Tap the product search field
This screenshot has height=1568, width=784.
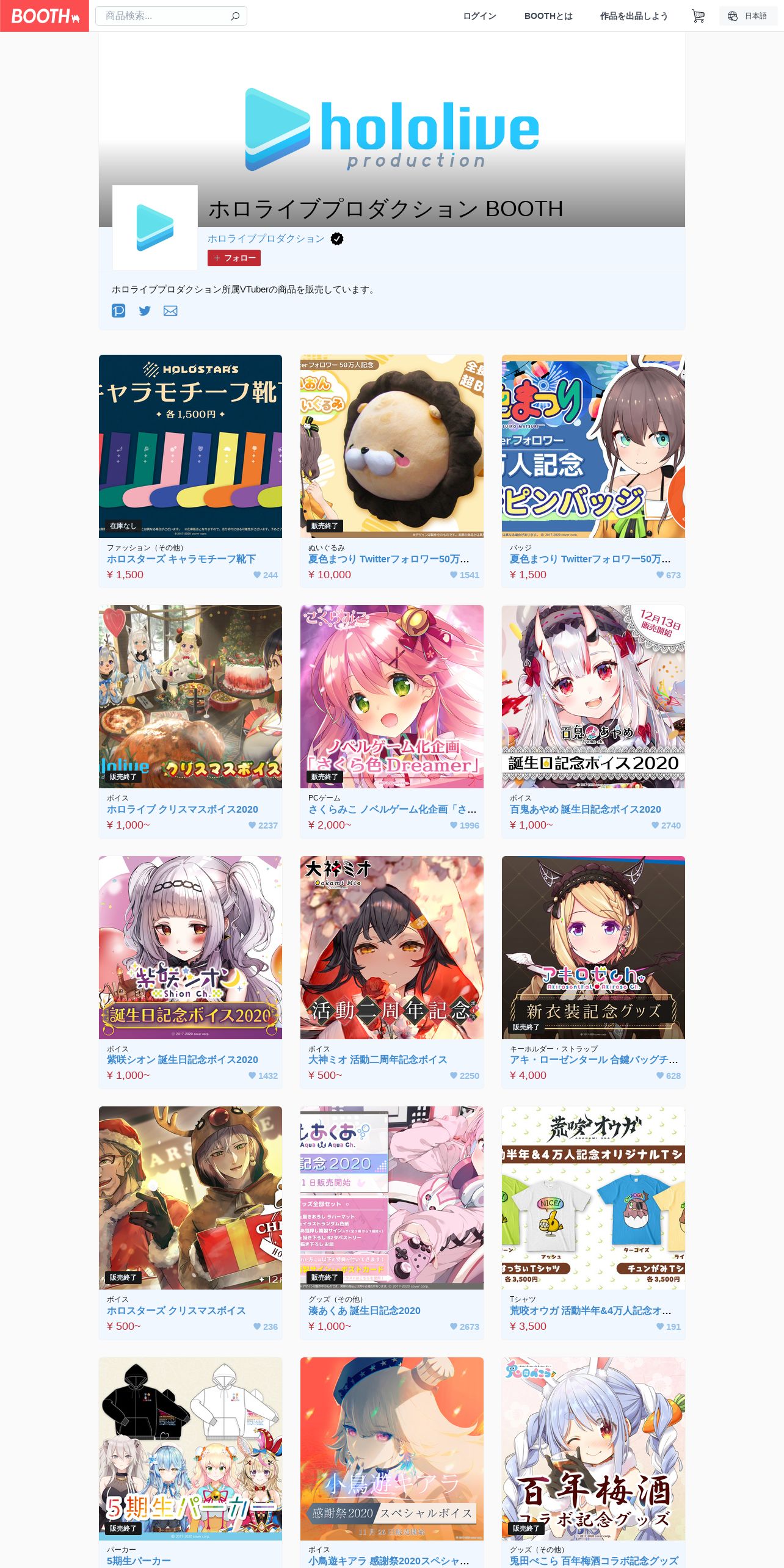(165, 16)
